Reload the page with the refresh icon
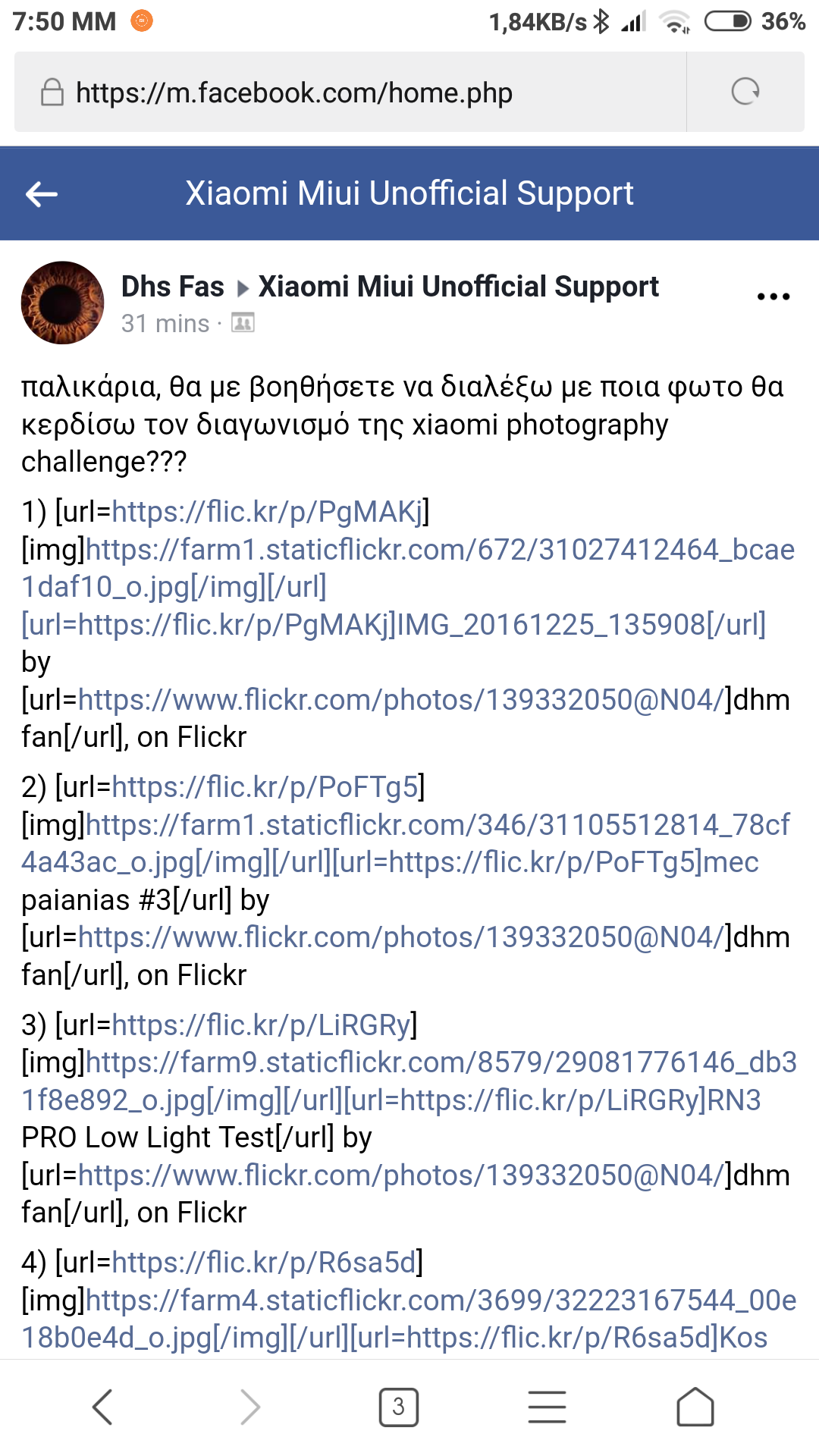The image size is (819, 1456). coord(745,92)
